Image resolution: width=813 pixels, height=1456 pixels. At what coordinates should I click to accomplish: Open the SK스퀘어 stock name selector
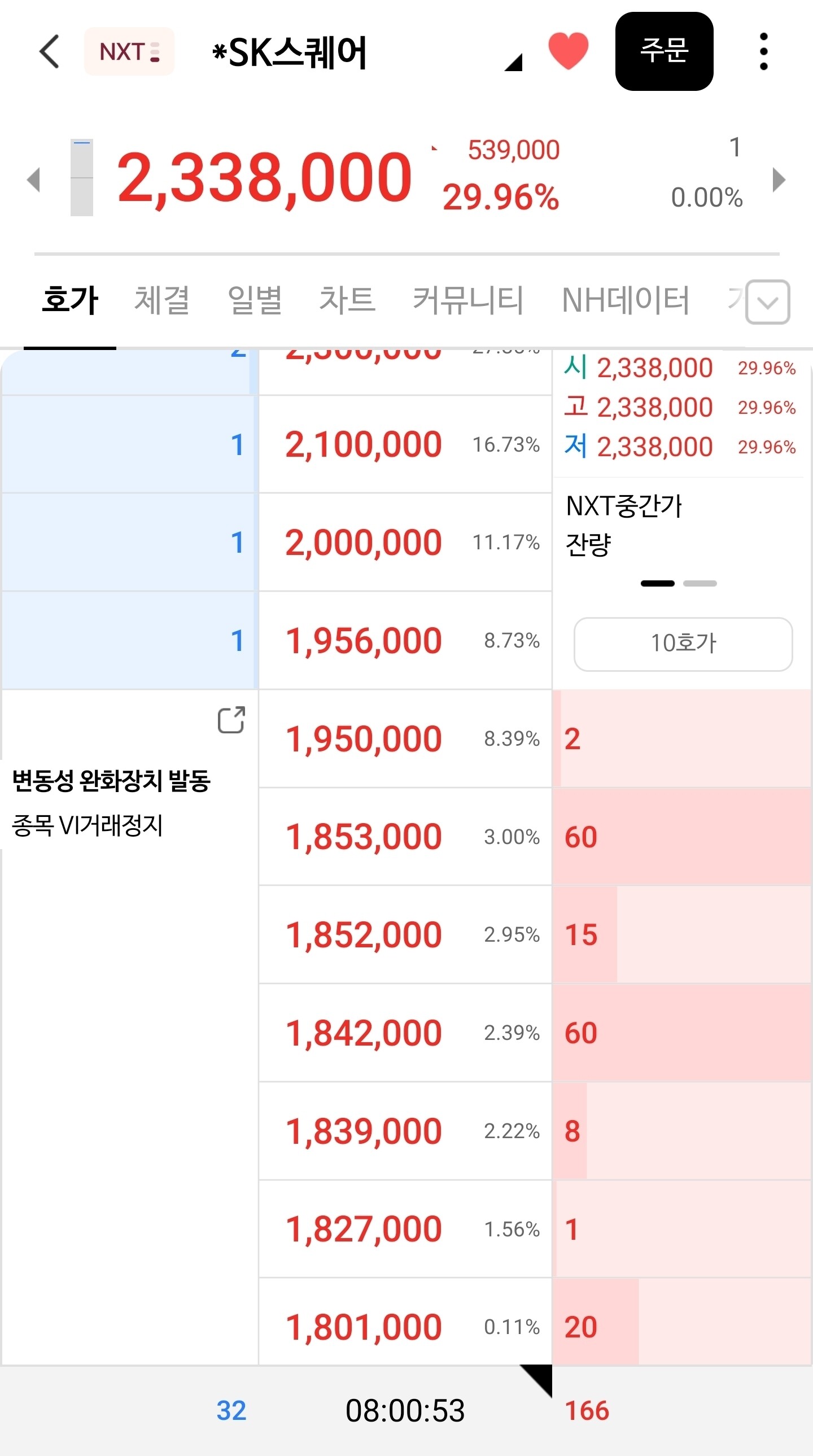[x=289, y=53]
